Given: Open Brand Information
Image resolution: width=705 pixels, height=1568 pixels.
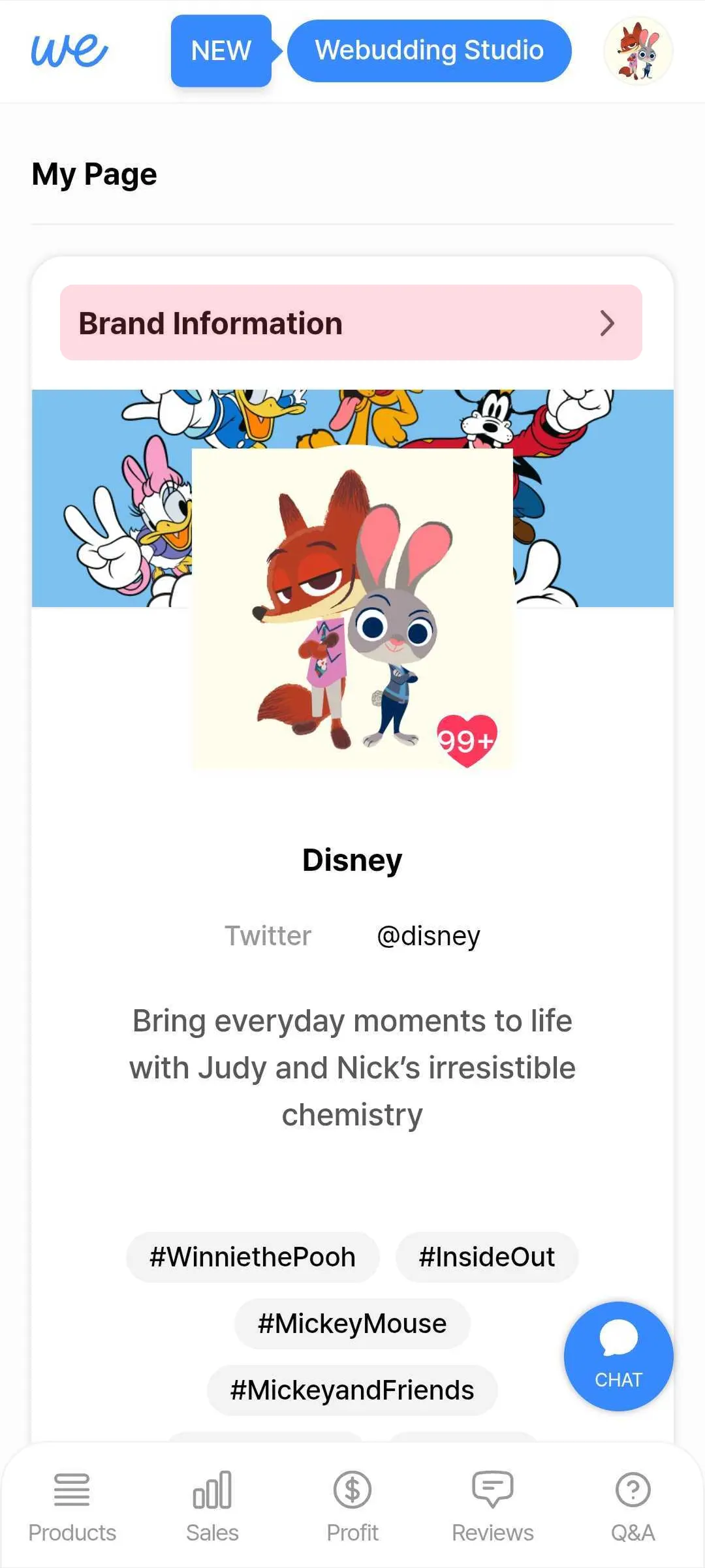Looking at the screenshot, I should 351,322.
